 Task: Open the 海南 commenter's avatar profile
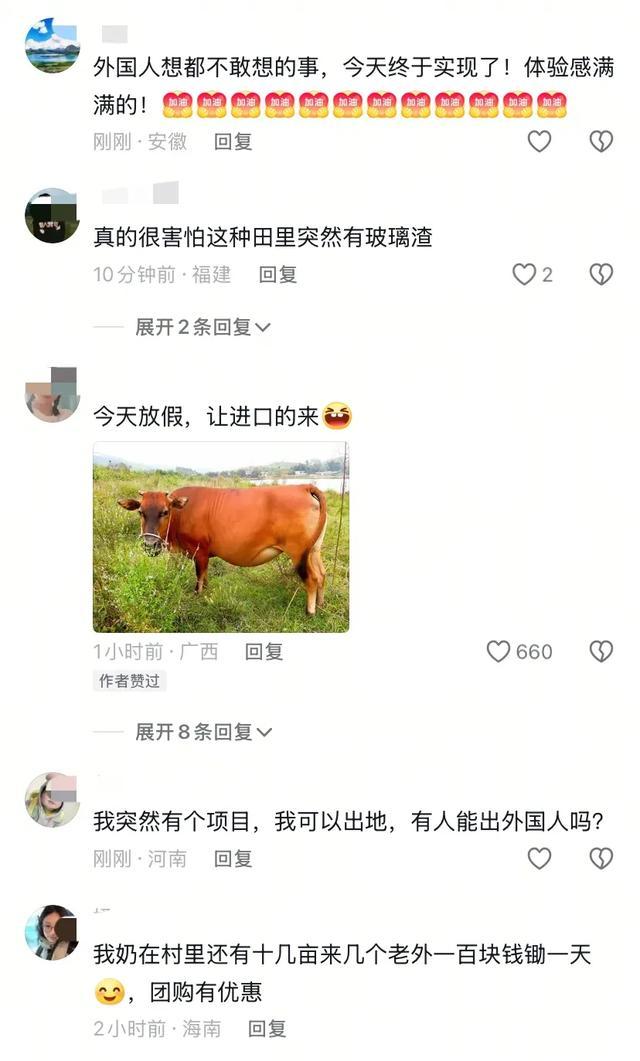52,932
